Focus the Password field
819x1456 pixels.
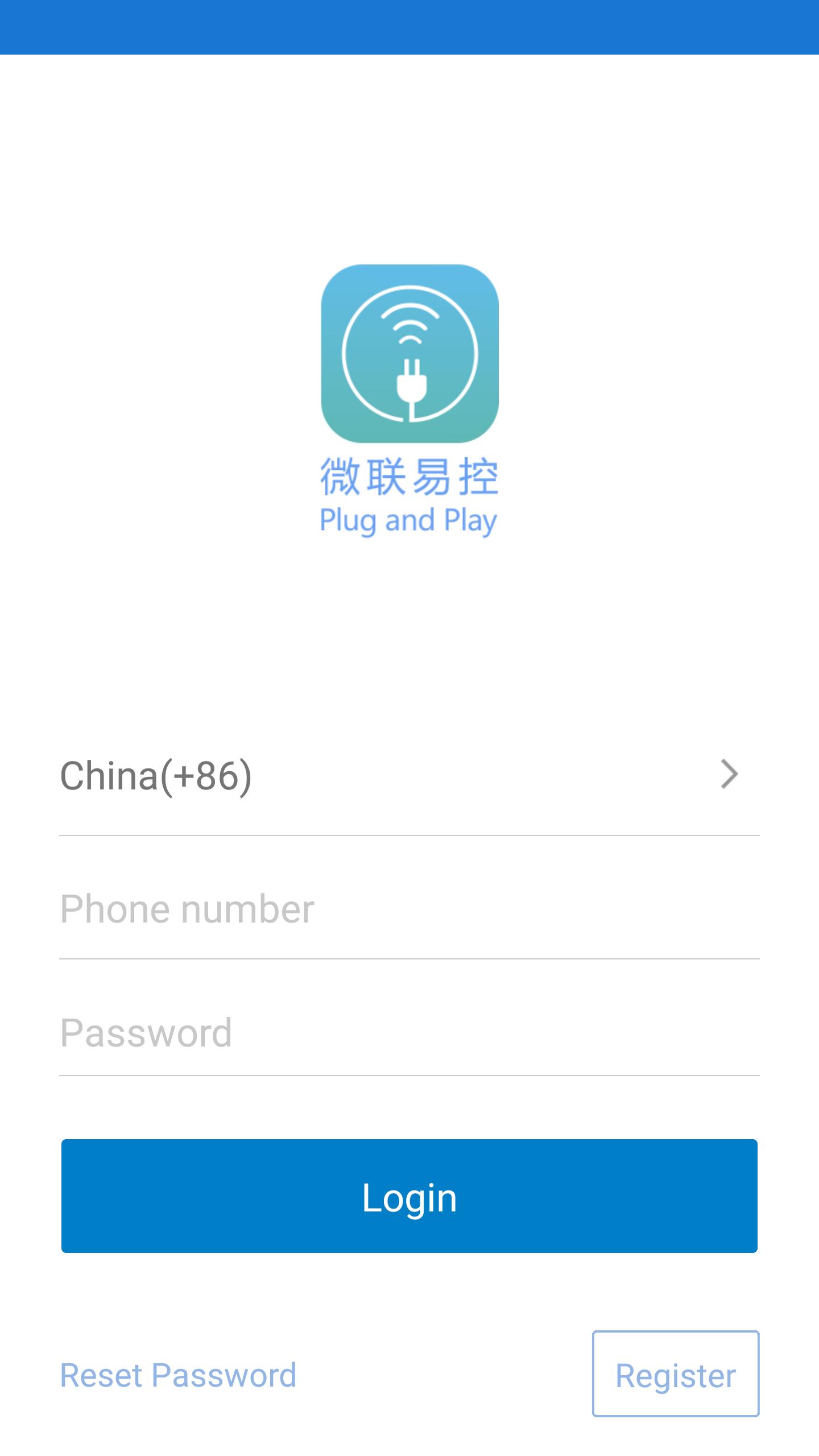[x=408, y=1032]
